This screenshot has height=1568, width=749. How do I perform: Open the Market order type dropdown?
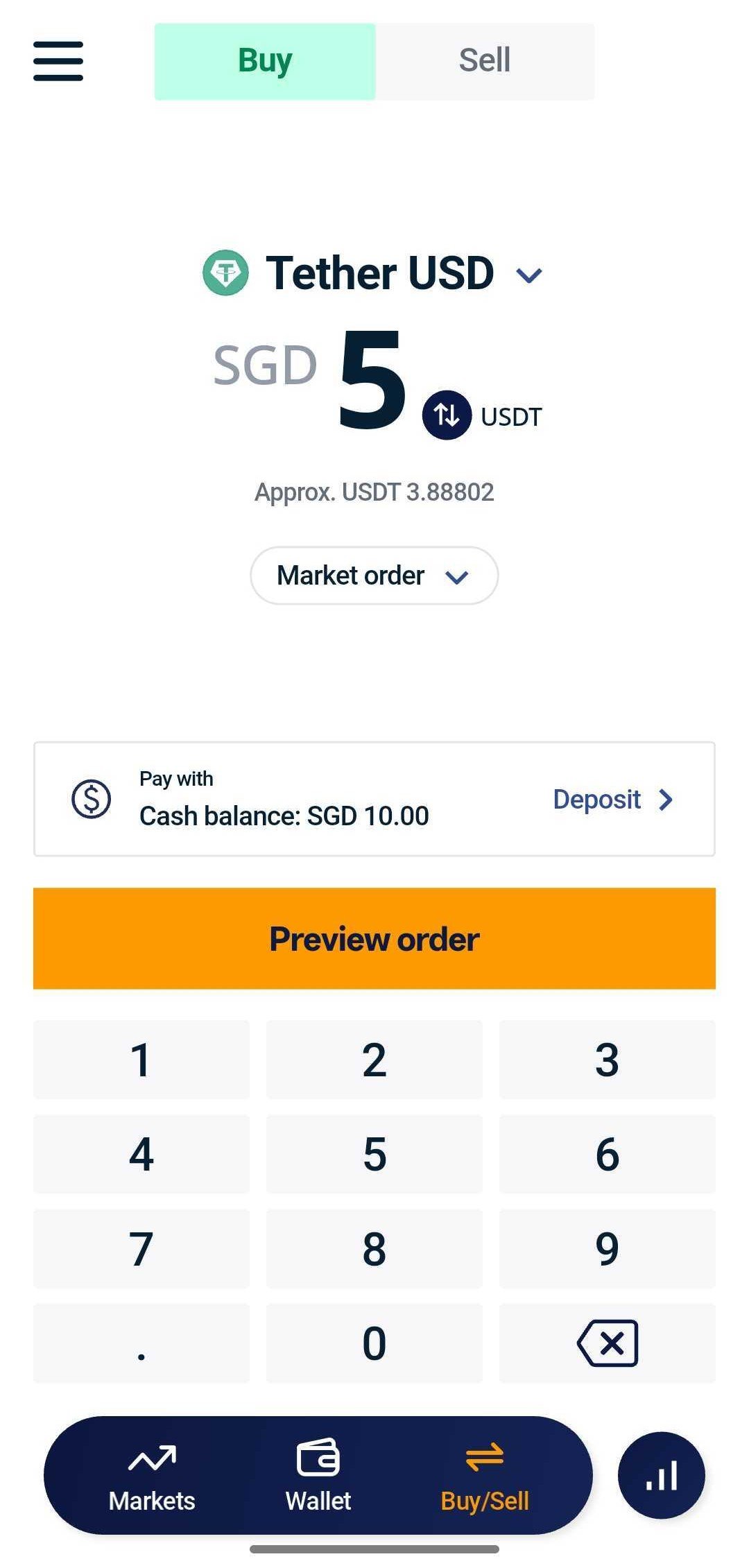[374, 576]
